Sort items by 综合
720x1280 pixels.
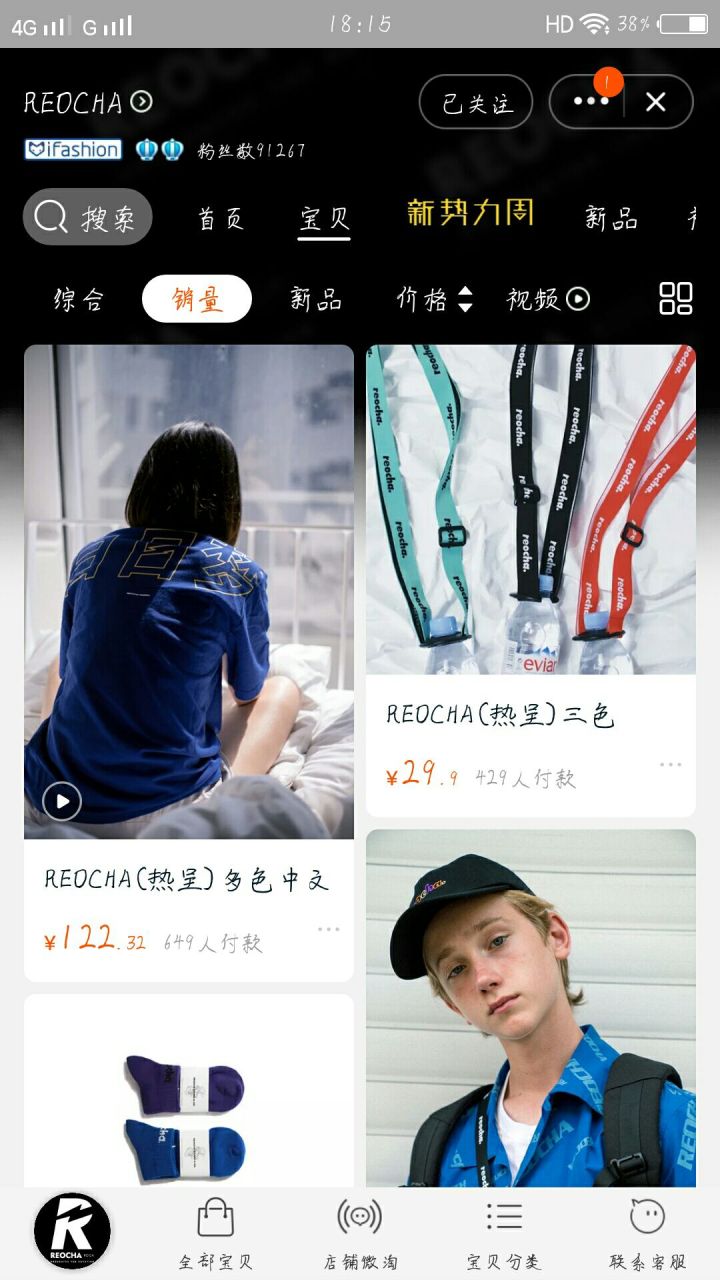click(79, 299)
